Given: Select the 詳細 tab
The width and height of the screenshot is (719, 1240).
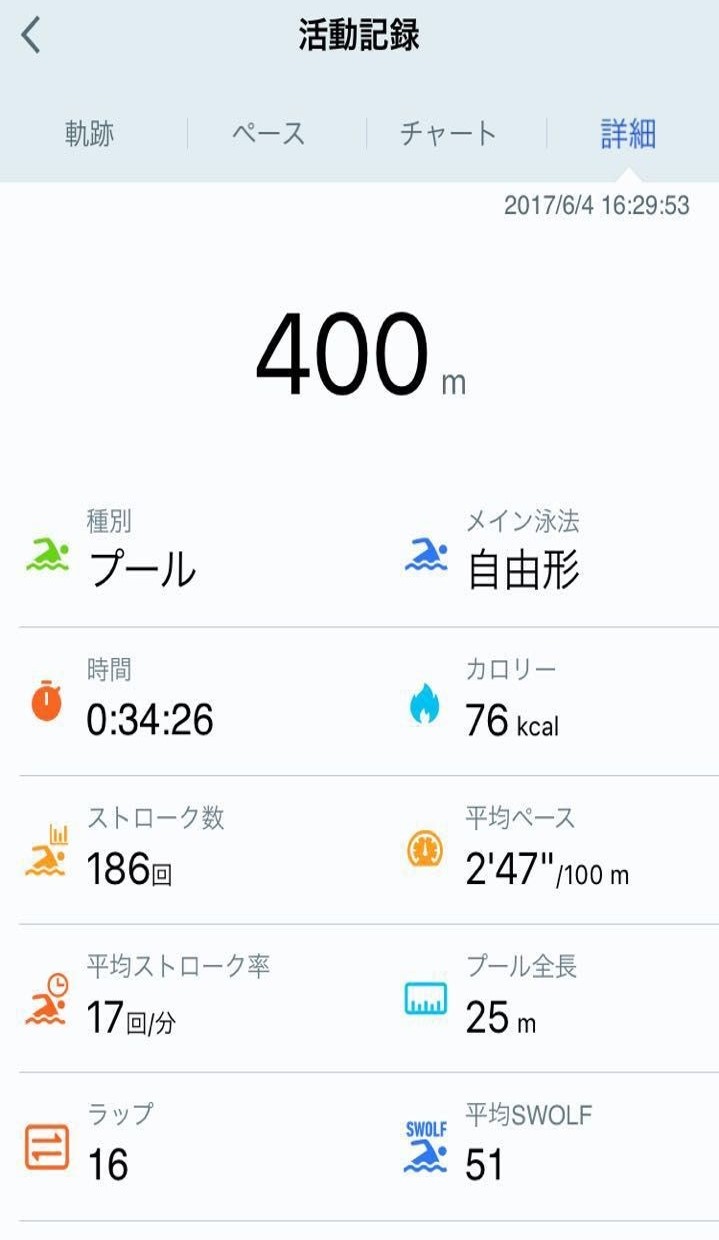Looking at the screenshot, I should tap(628, 134).
